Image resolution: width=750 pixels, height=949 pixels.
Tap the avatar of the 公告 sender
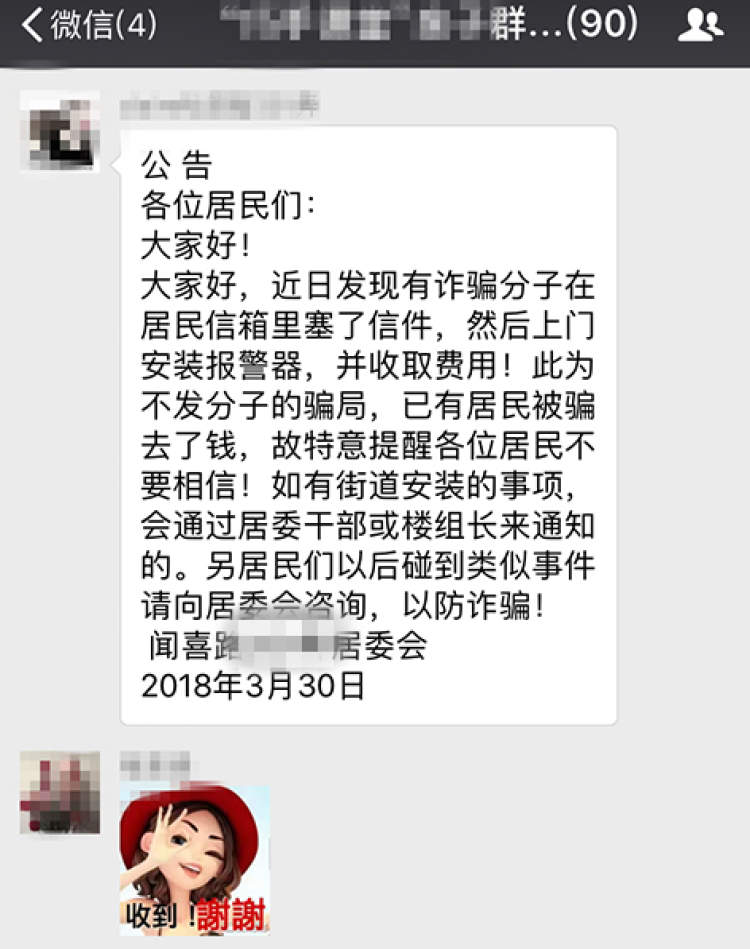point(60,132)
